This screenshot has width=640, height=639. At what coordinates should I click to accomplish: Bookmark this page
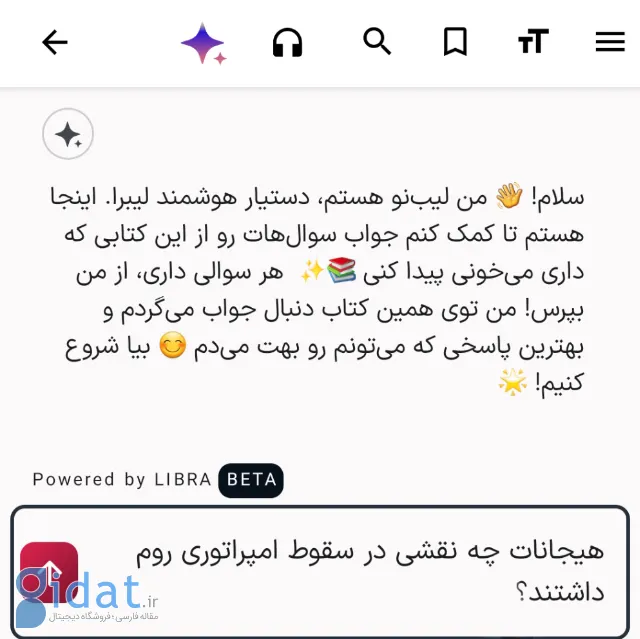coord(455,42)
